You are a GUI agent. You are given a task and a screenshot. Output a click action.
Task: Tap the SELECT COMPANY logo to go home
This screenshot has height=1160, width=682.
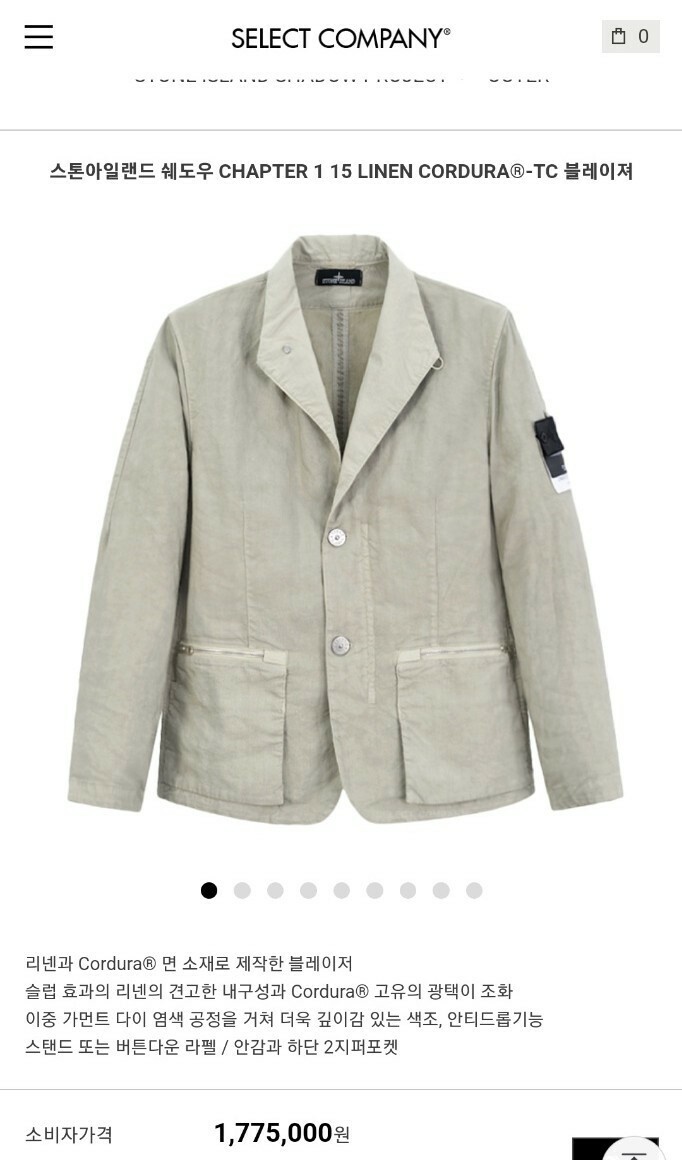(341, 38)
